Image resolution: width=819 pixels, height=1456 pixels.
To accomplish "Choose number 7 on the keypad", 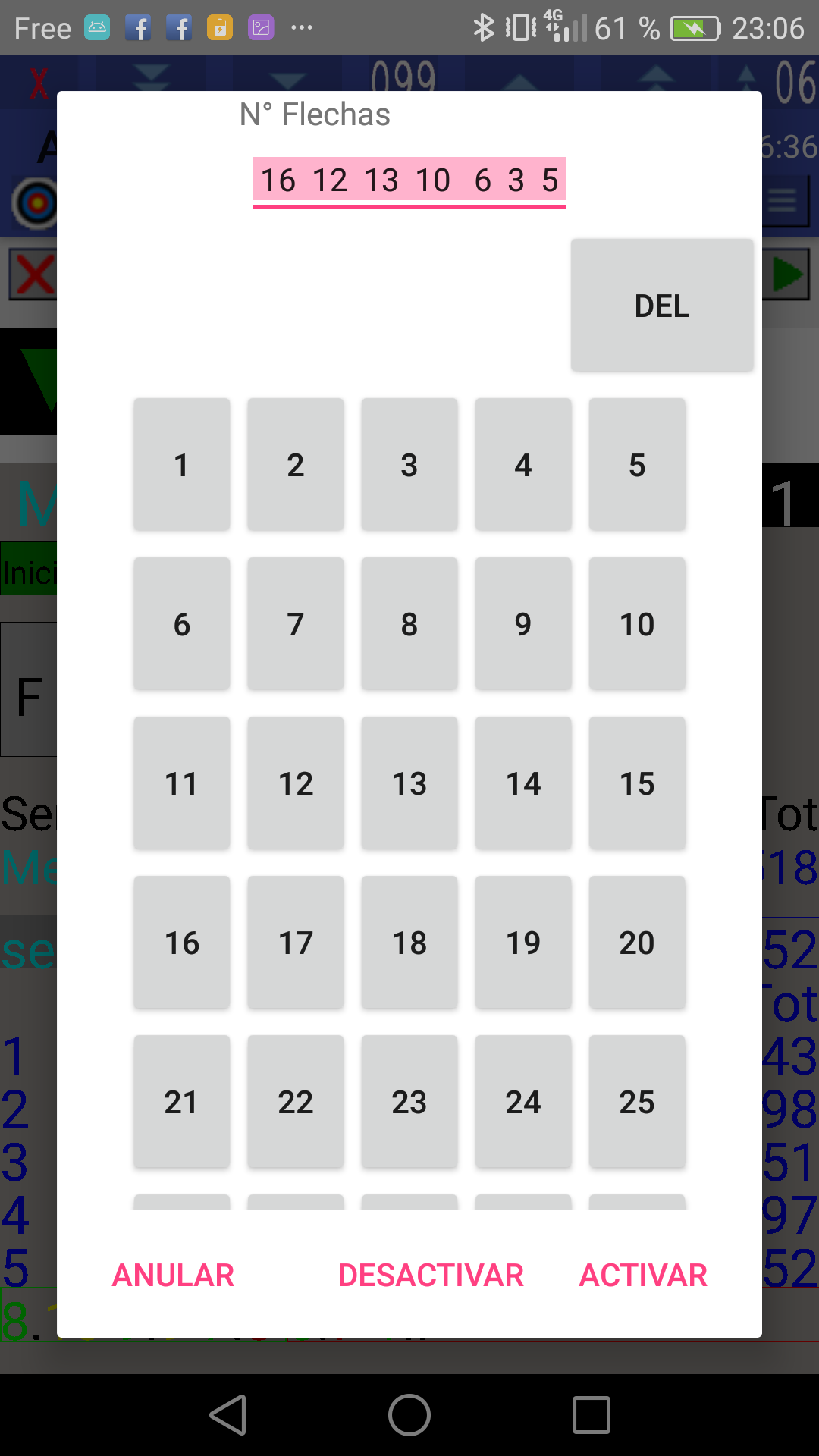I will (x=296, y=624).
